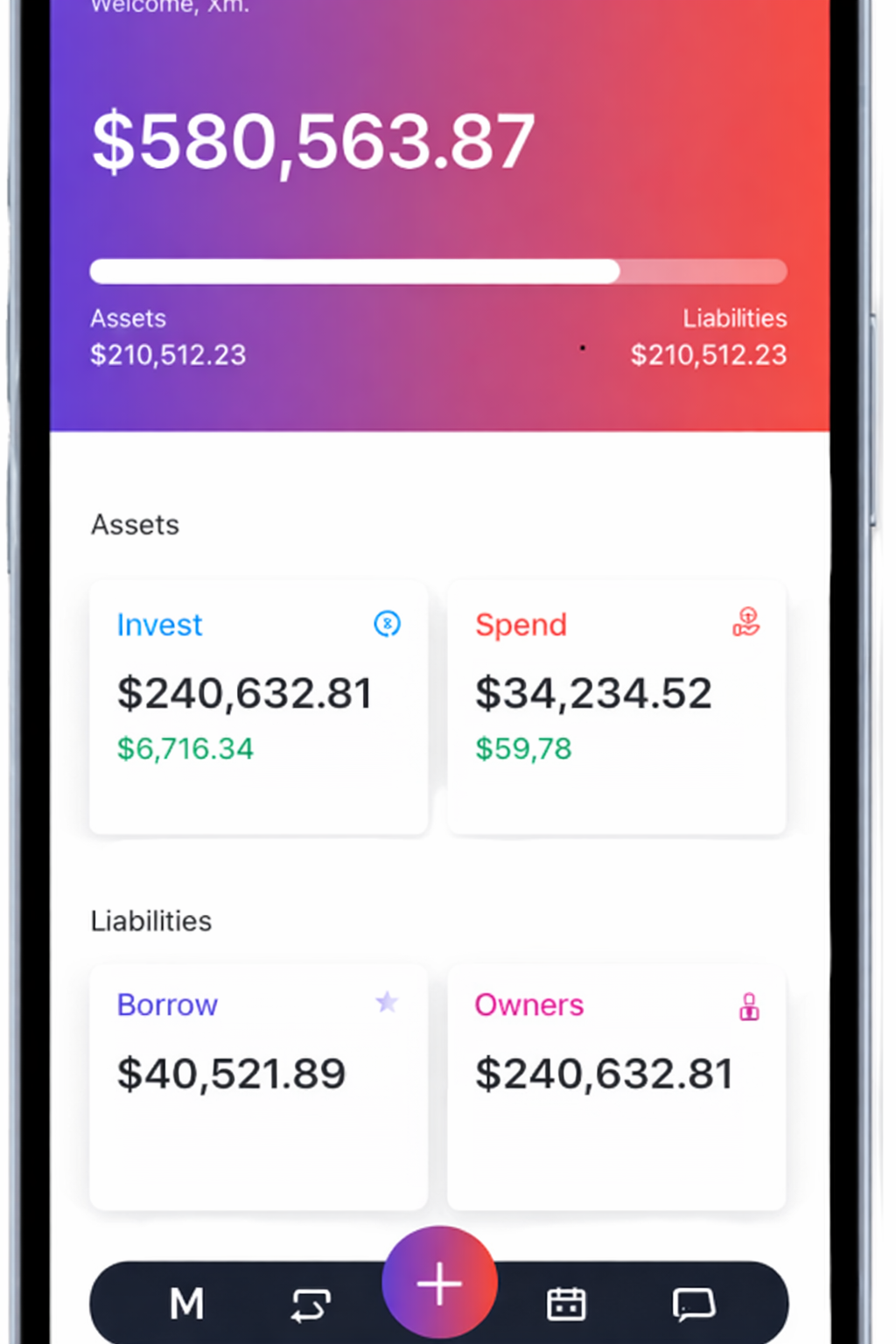
Task: Switch to the transfers arrows tab
Action: [311, 1305]
